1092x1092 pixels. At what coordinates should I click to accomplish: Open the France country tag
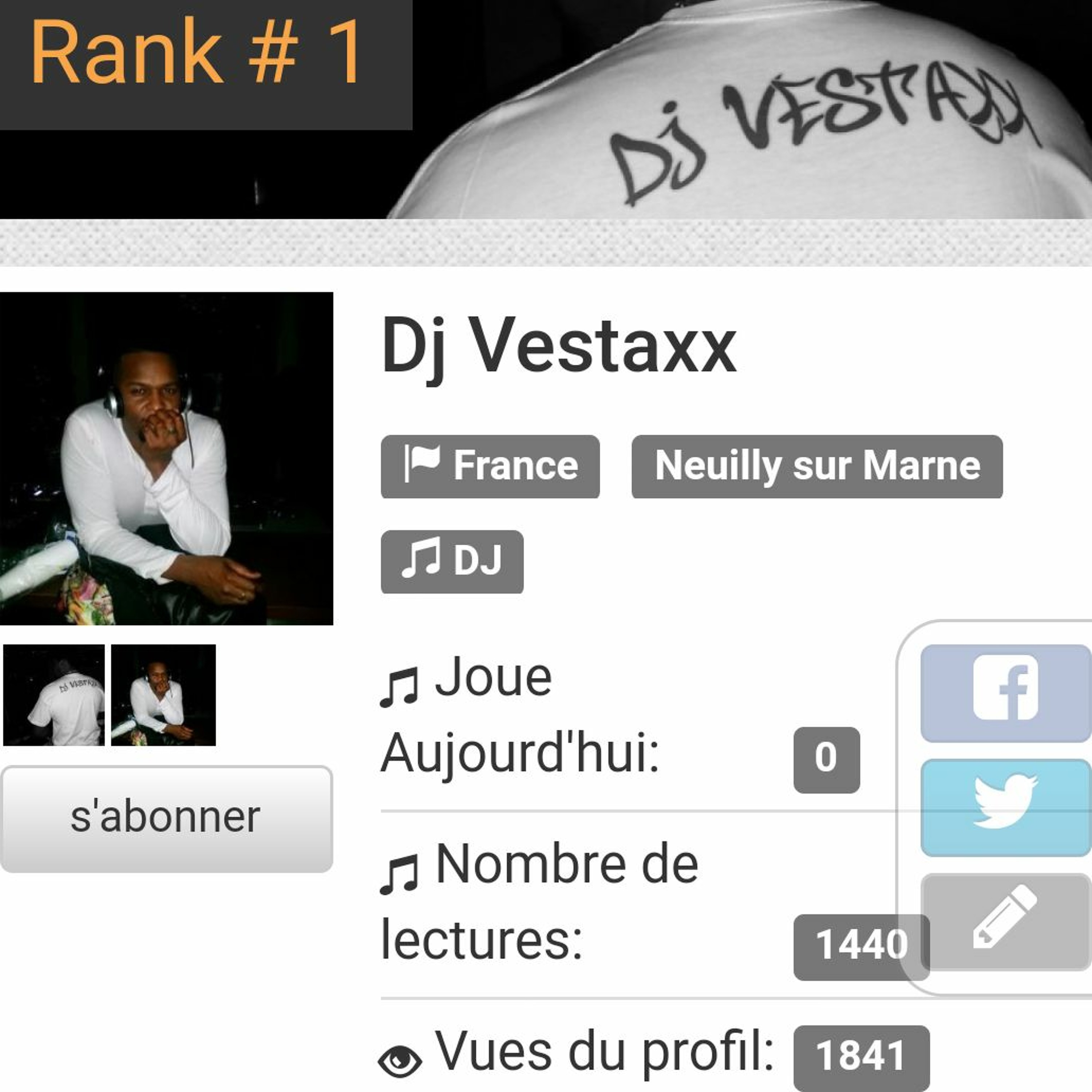pos(490,467)
